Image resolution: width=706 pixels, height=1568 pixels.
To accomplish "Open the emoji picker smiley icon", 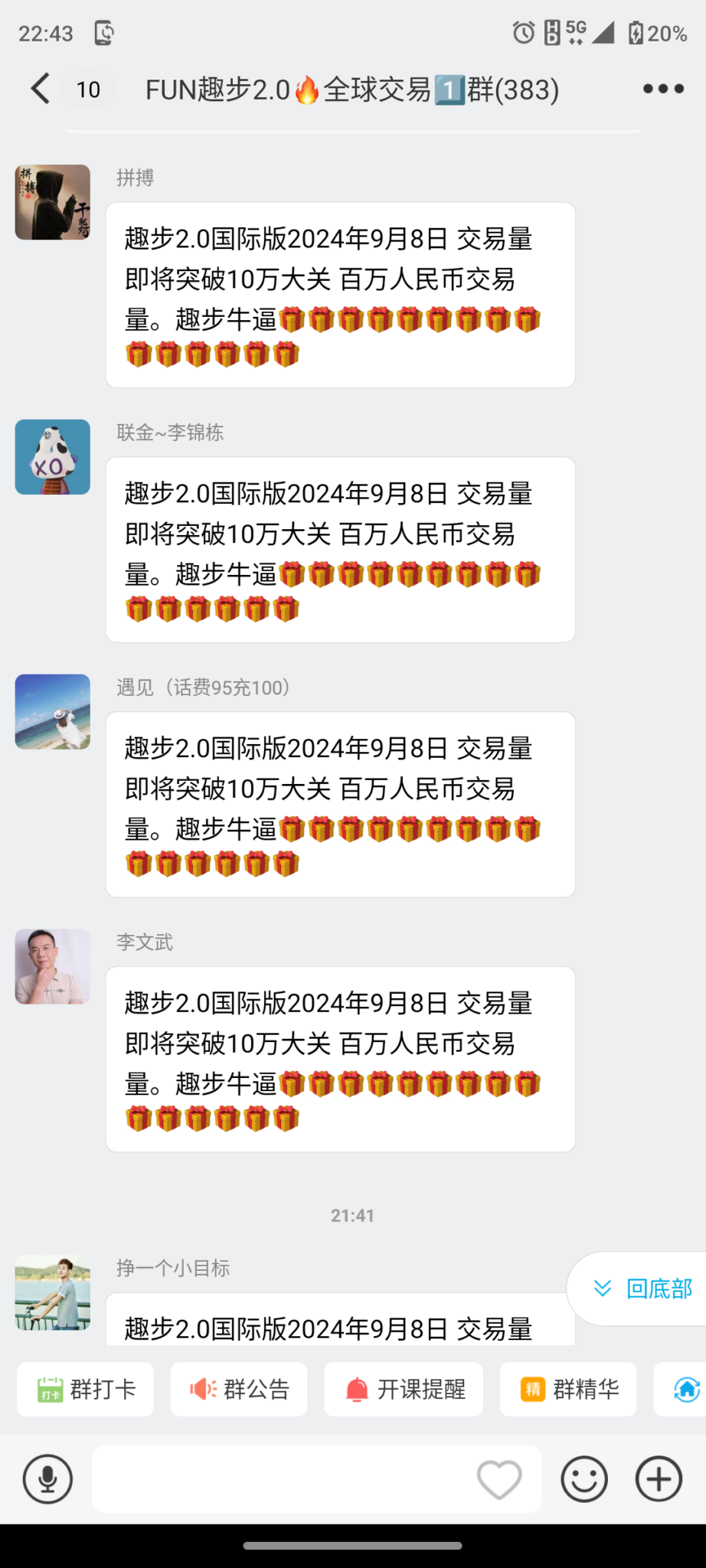I will [583, 1479].
